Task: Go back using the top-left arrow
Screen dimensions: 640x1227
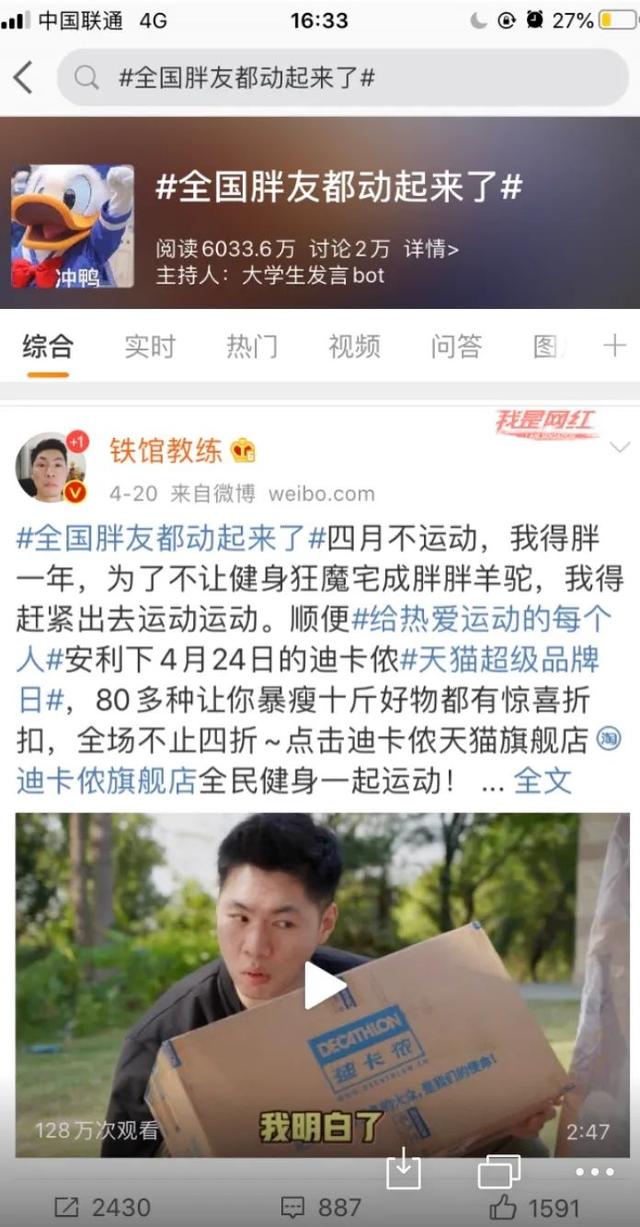Action: coord(23,77)
